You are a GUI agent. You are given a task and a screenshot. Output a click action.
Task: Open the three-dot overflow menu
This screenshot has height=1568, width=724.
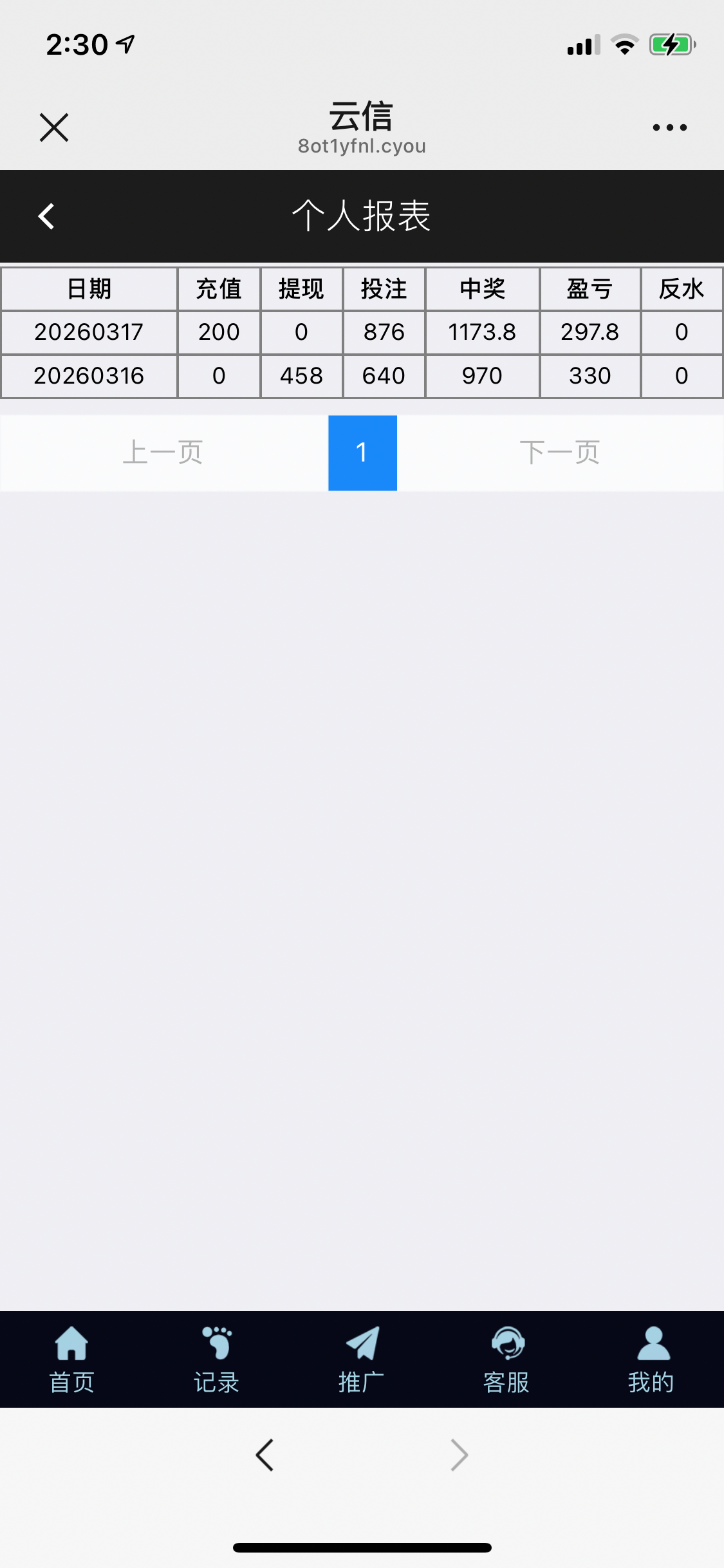pos(669,127)
